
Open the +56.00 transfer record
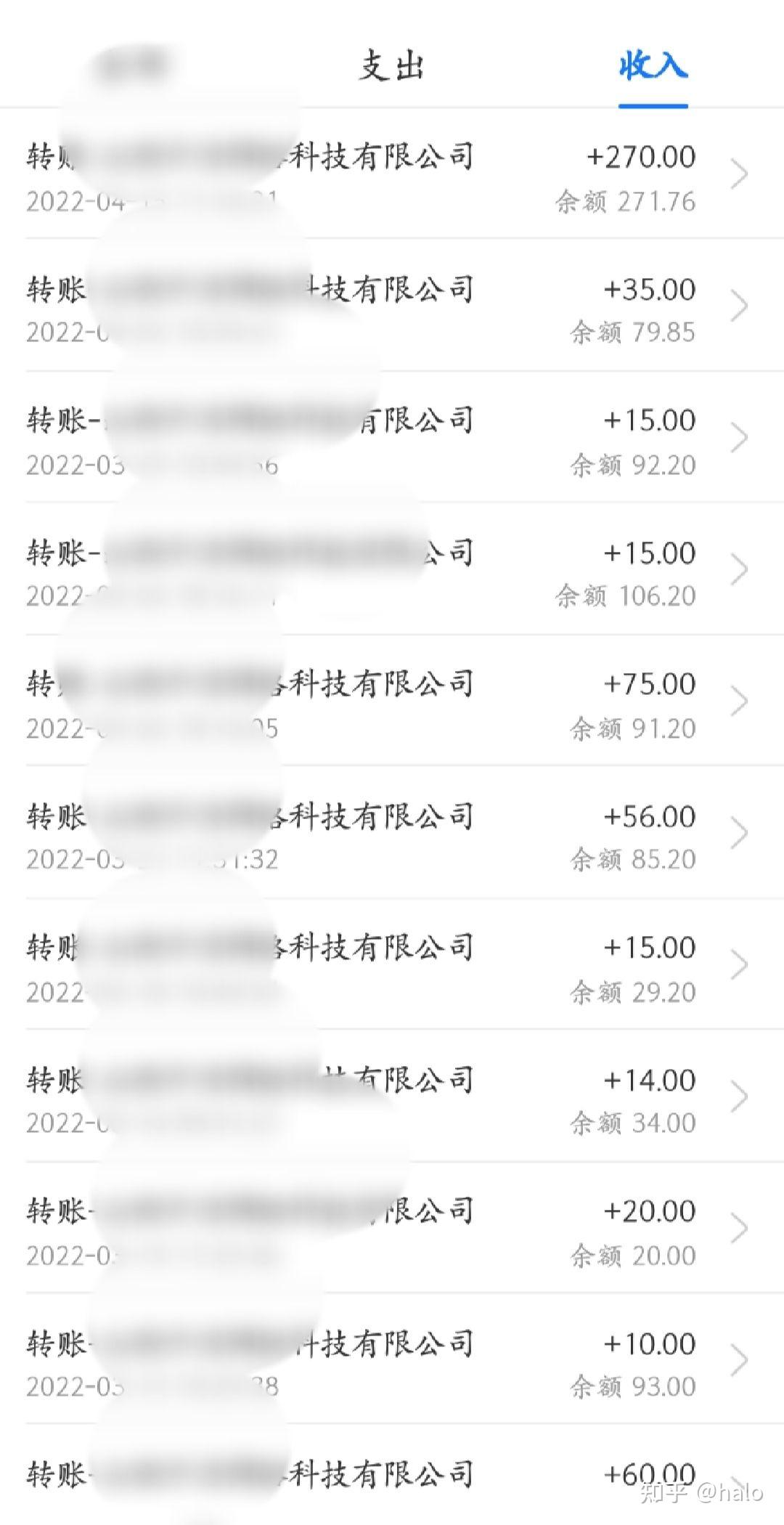392,832
